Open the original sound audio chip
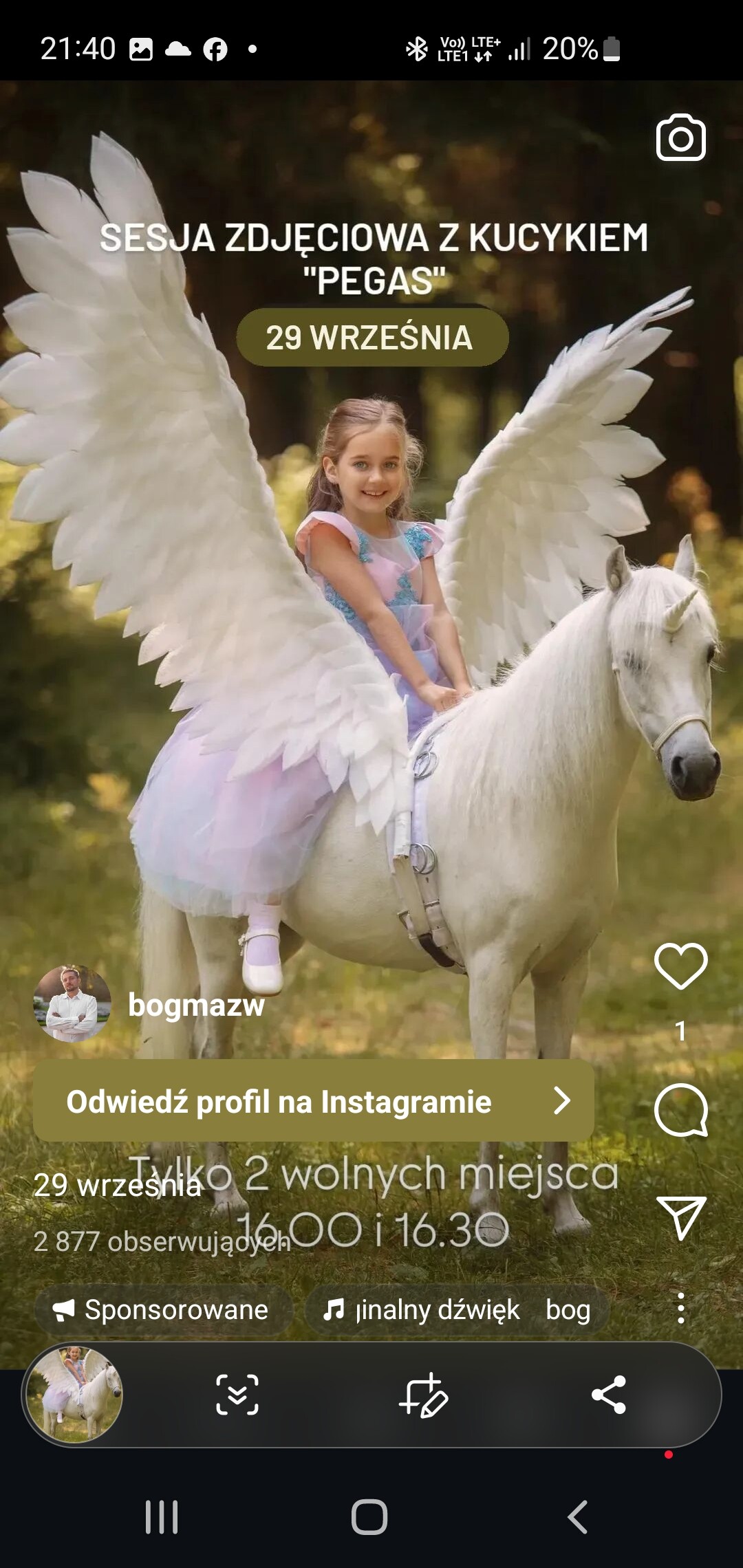 [457, 1309]
